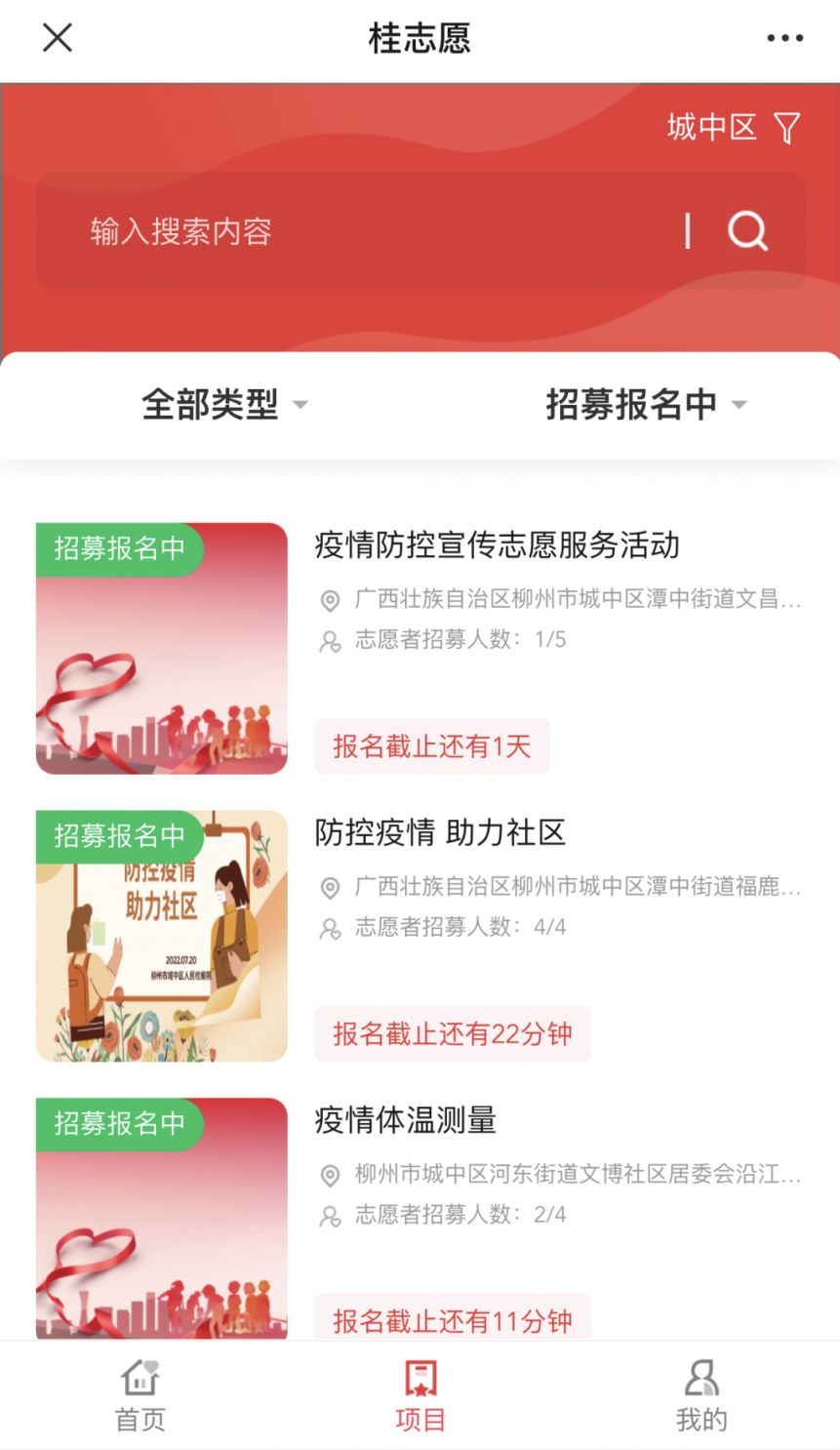
Task: Tap the location pin beside 疫情防控宣传志愿服务活动
Action: pyautogui.click(x=329, y=601)
